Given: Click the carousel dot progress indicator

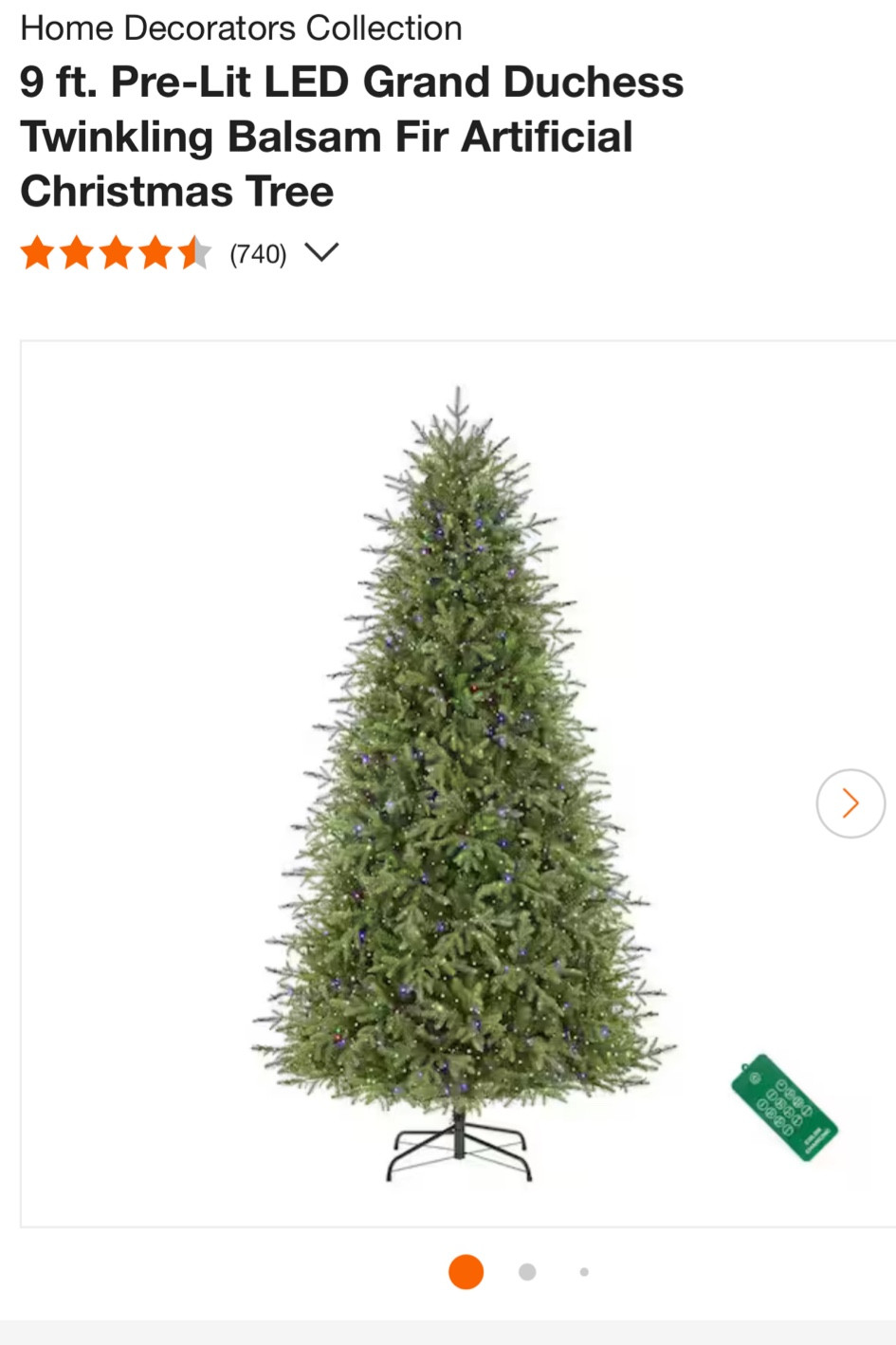Looking at the screenshot, I should point(524,1271).
